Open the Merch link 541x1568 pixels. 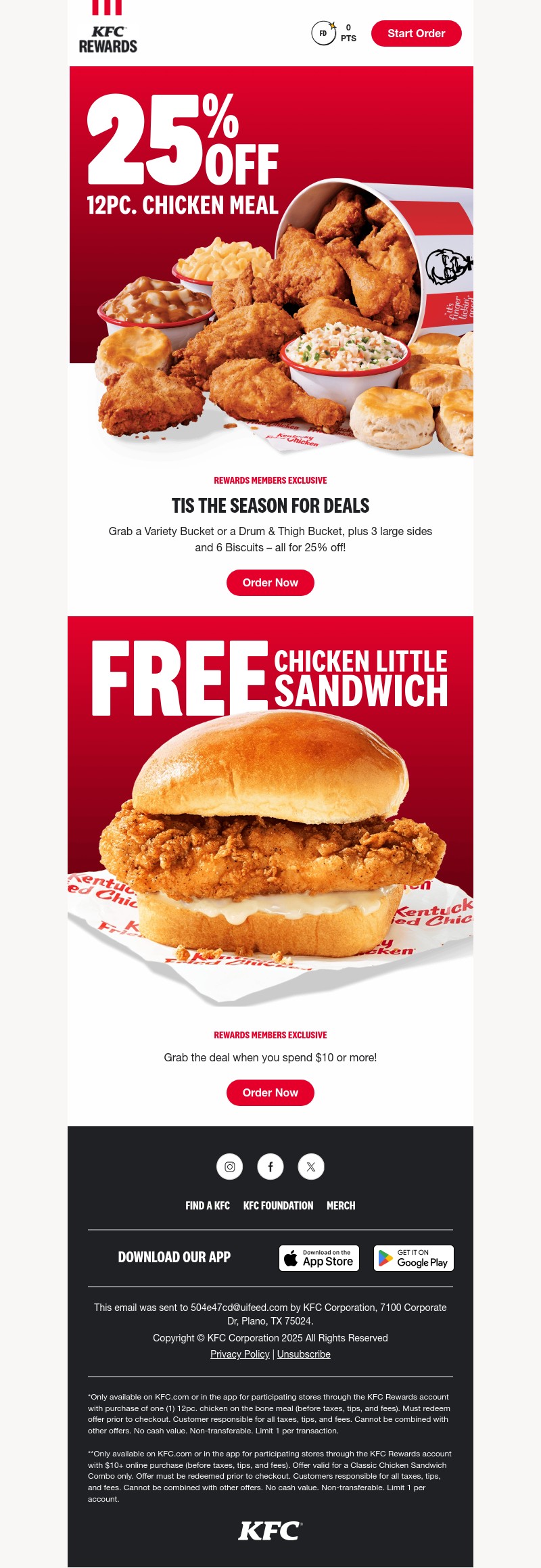pos(341,1205)
